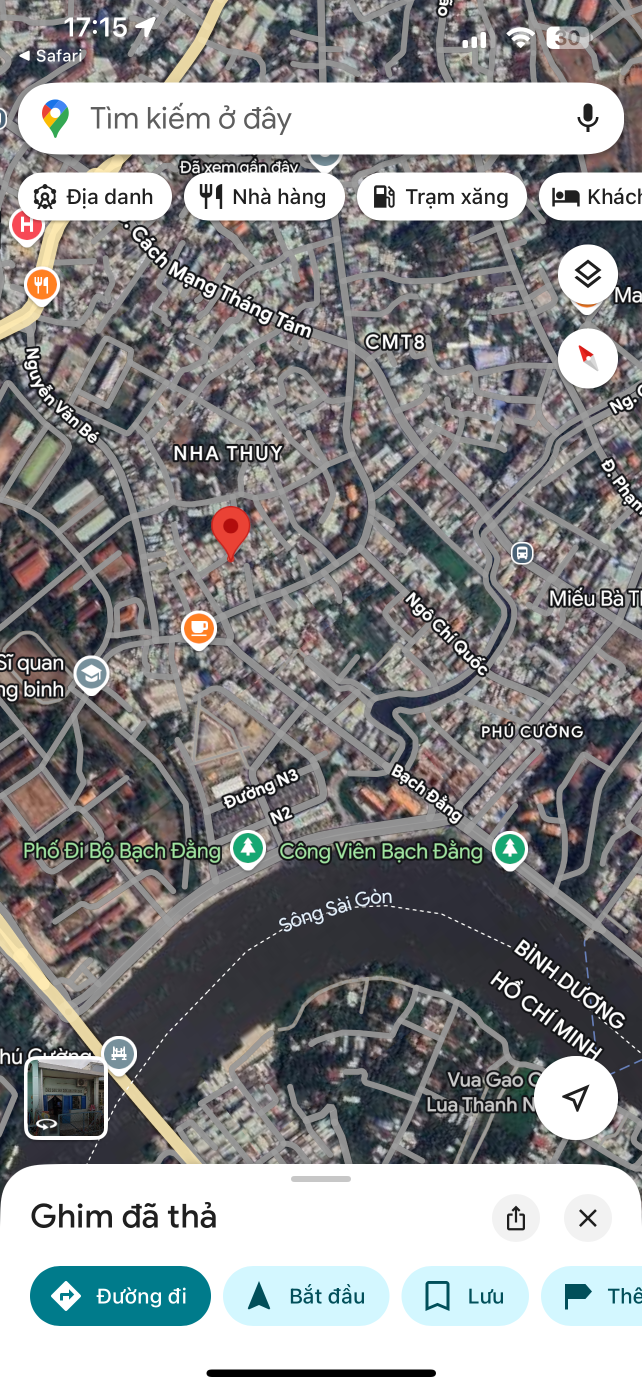Center map on my current location
The image size is (642, 1389).
[x=576, y=1098]
